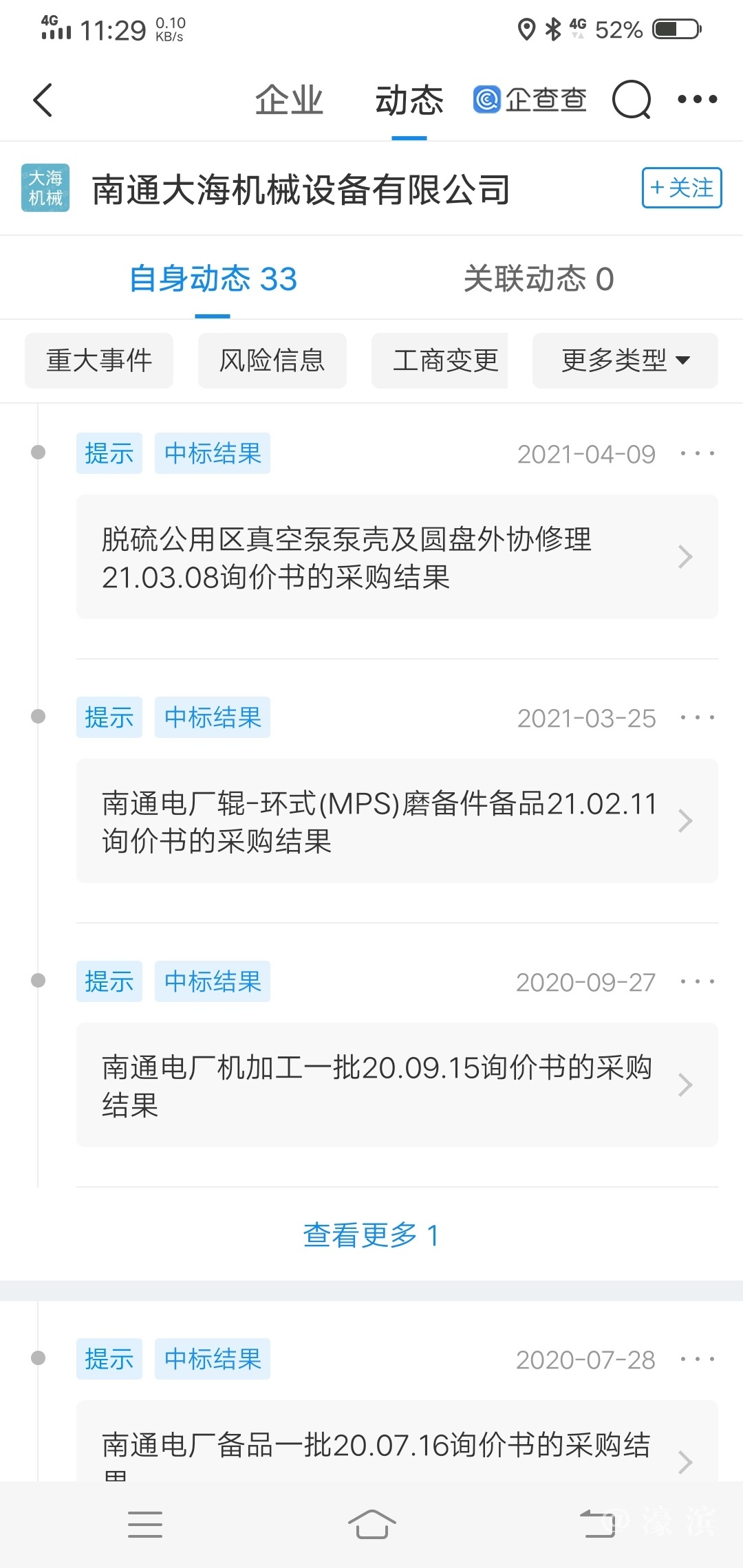
Task: Go to the system home screen
Action: tap(371, 1524)
